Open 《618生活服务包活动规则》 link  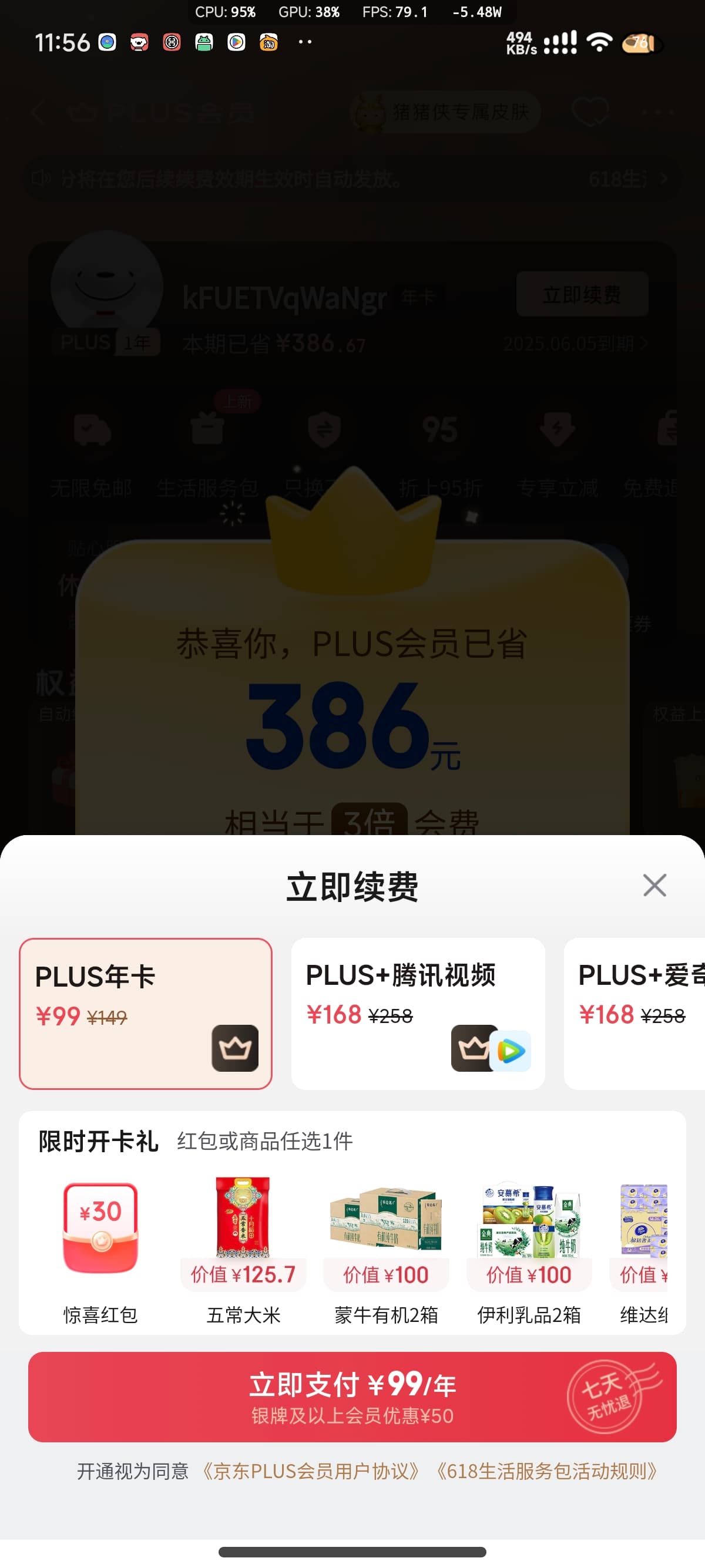pos(546,1471)
